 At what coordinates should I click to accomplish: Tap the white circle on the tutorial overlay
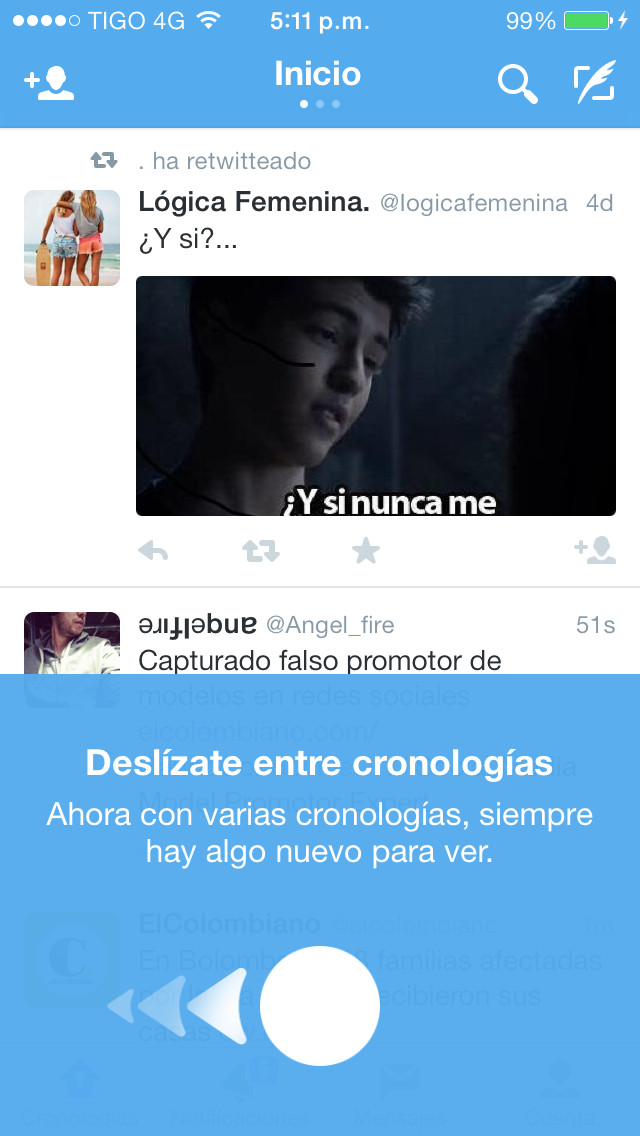[x=320, y=1006]
